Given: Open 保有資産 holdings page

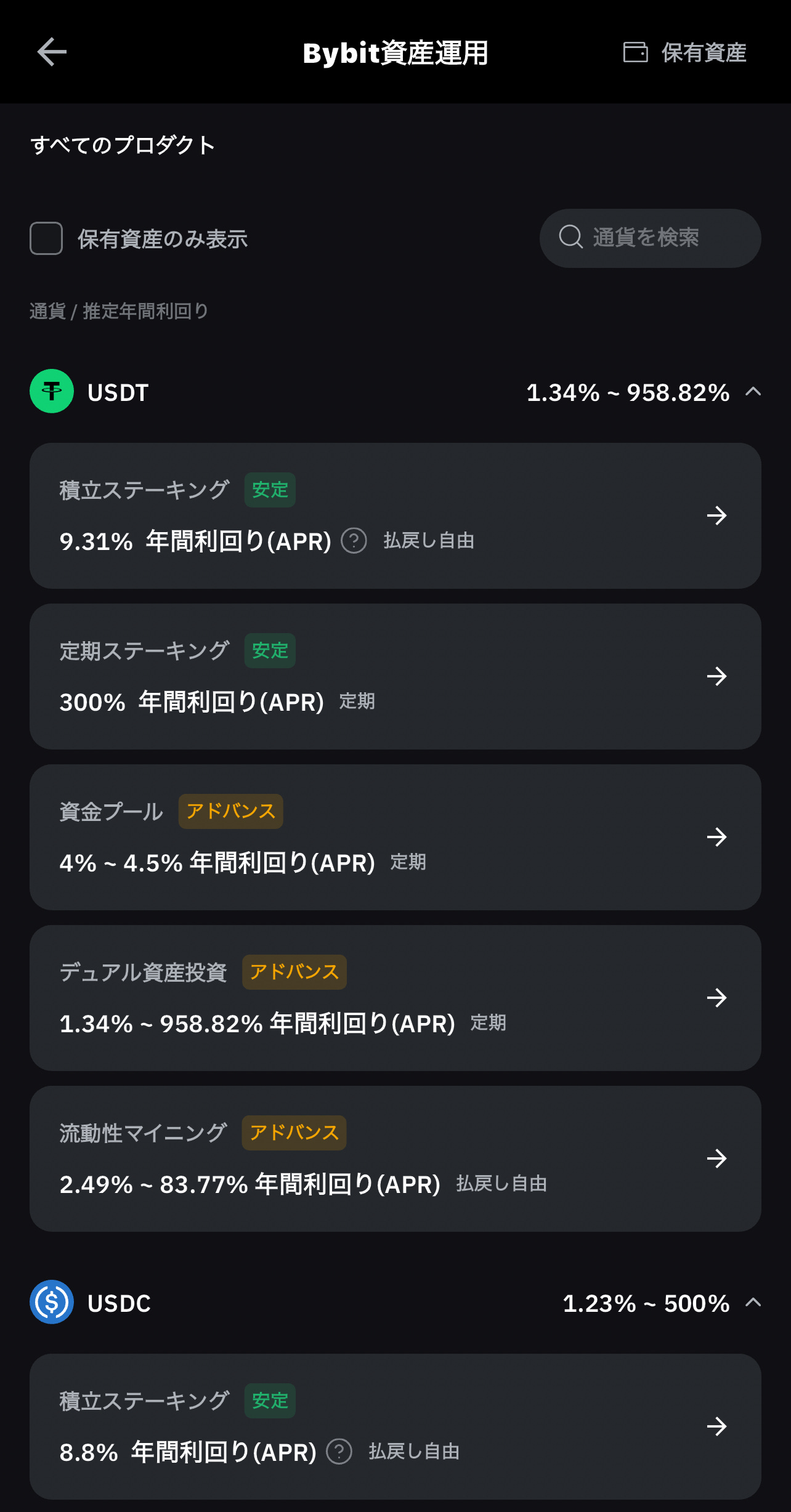Looking at the screenshot, I should tap(684, 53).
